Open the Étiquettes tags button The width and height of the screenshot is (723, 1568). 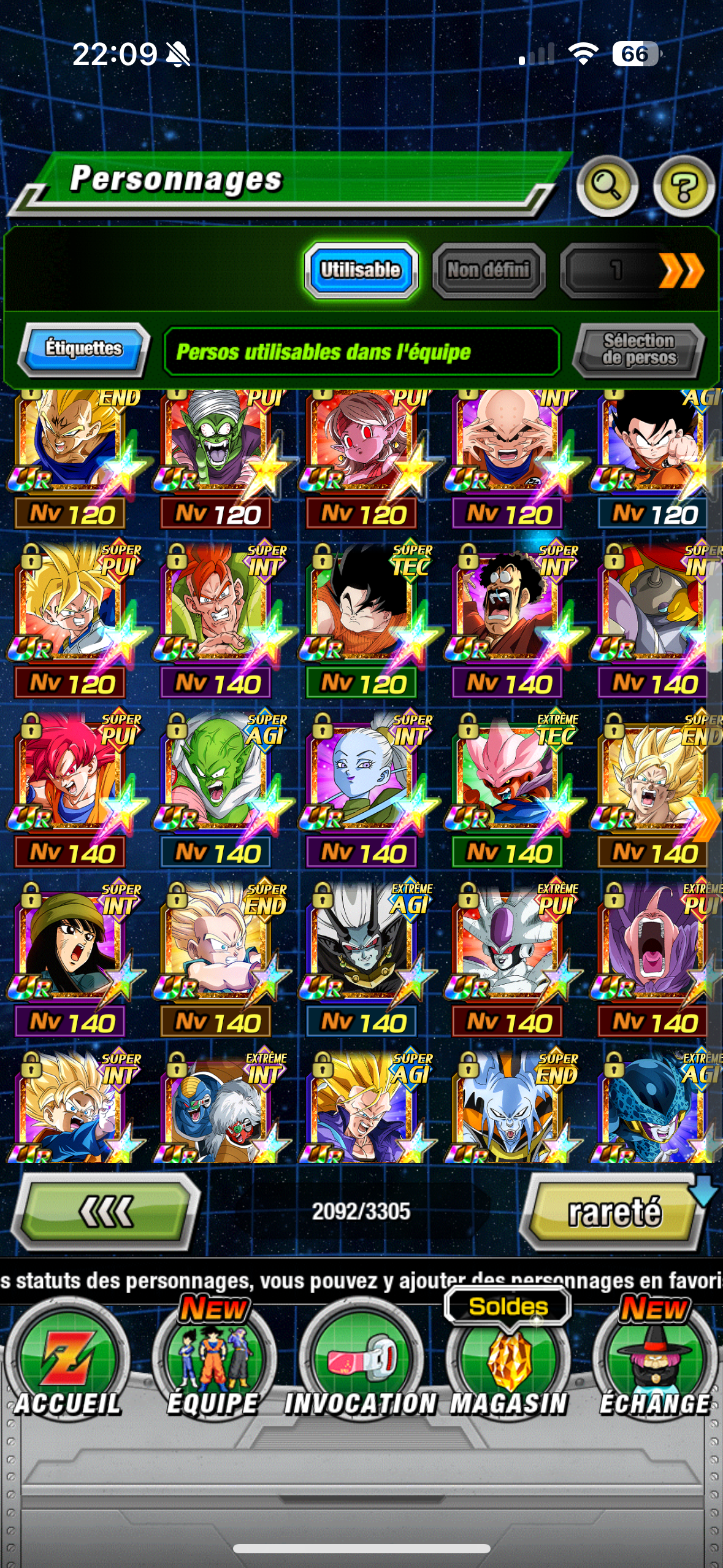coord(84,349)
